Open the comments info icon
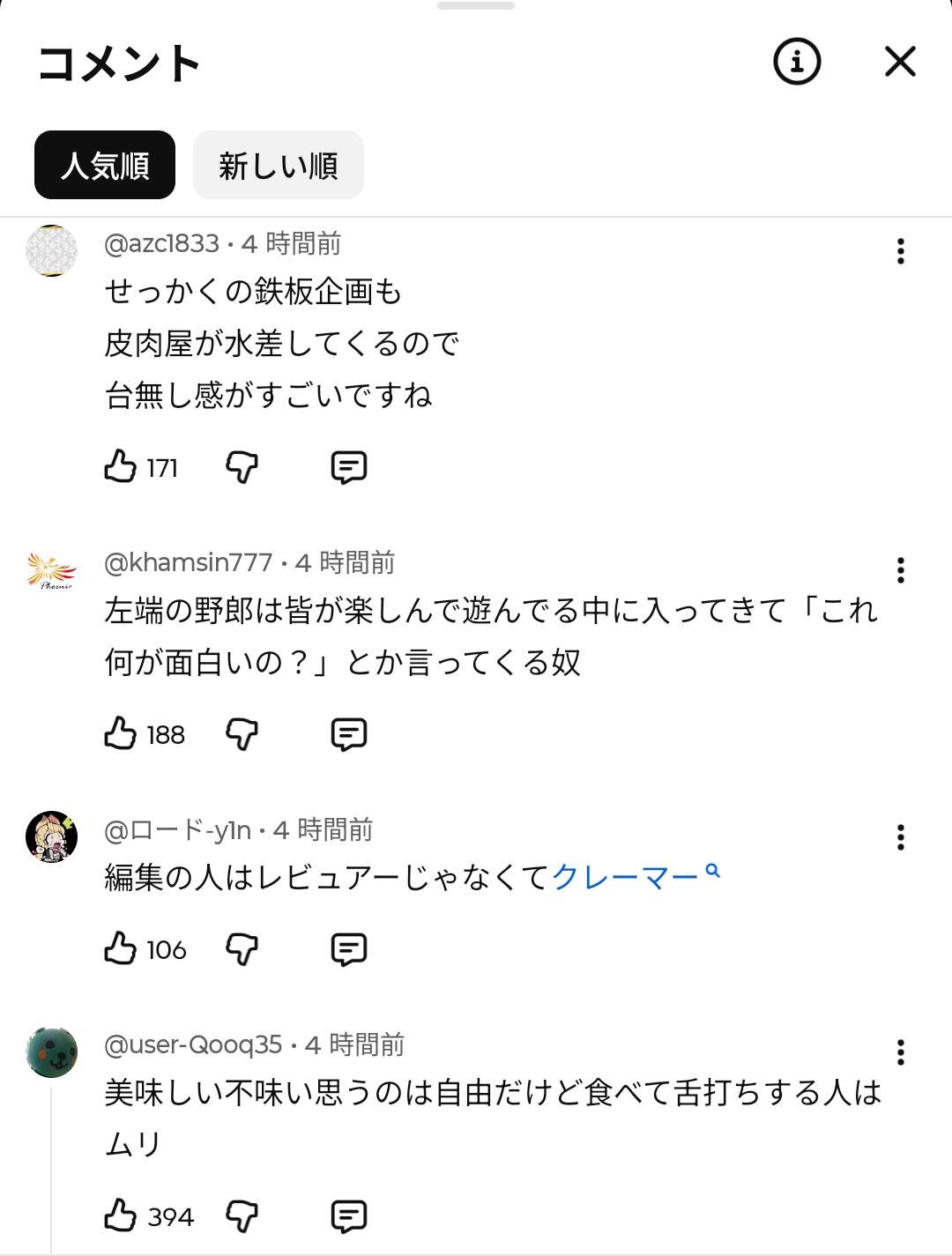 [x=797, y=62]
